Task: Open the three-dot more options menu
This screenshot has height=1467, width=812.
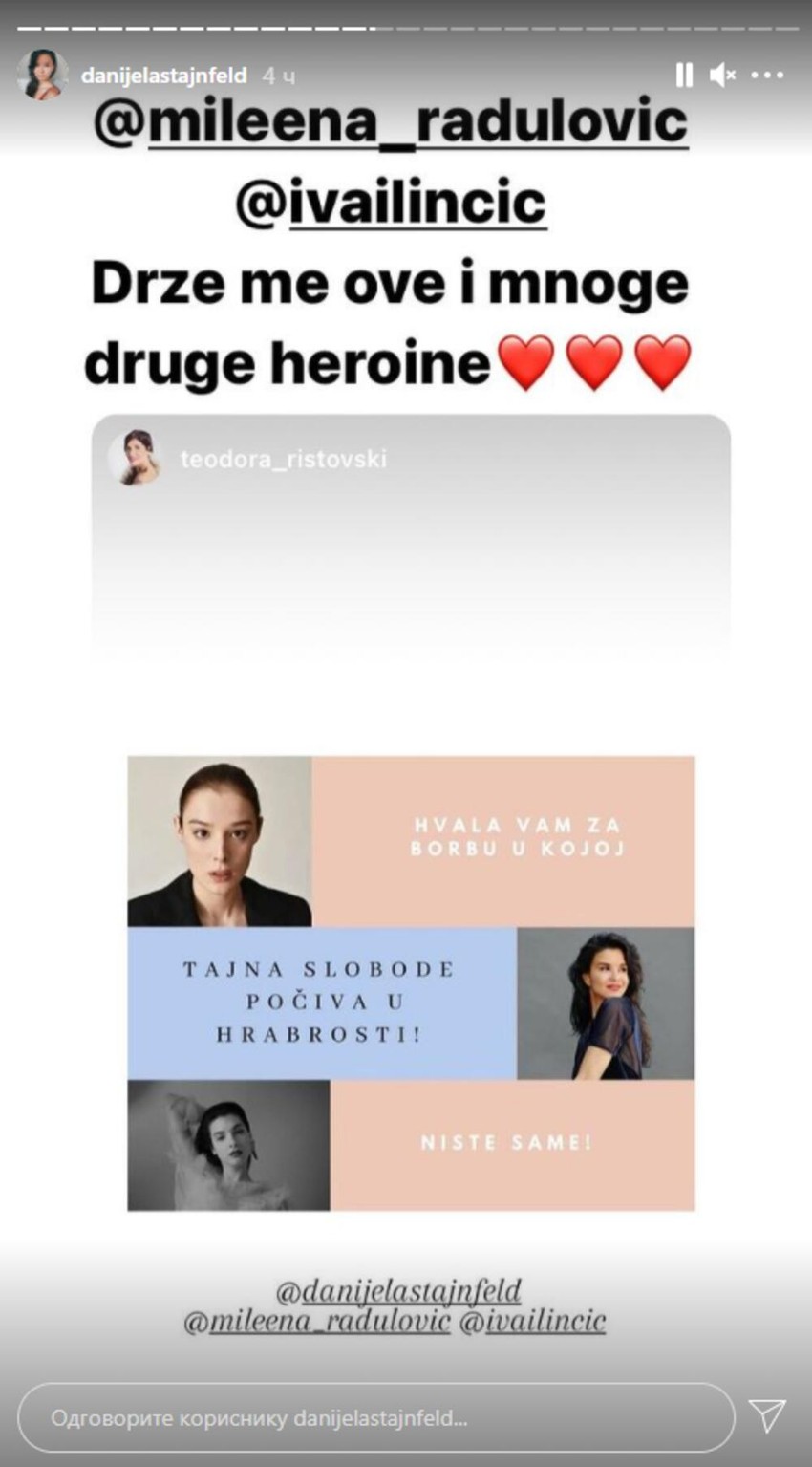Action: [767, 75]
